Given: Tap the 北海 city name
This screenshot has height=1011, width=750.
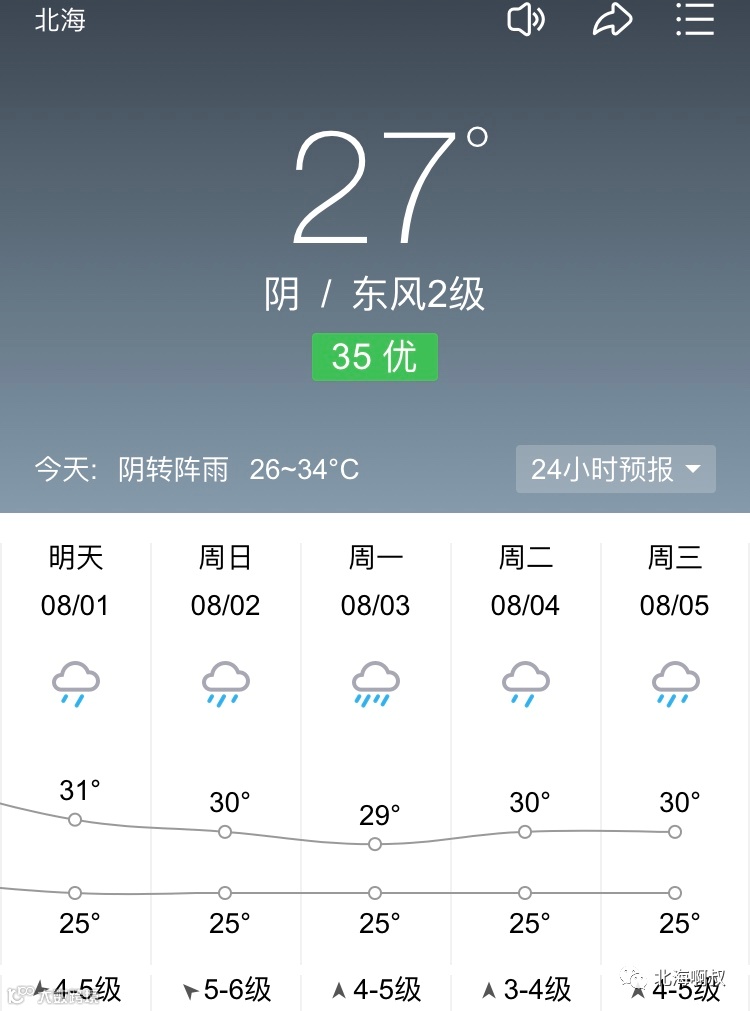Looking at the screenshot, I should pos(60,21).
